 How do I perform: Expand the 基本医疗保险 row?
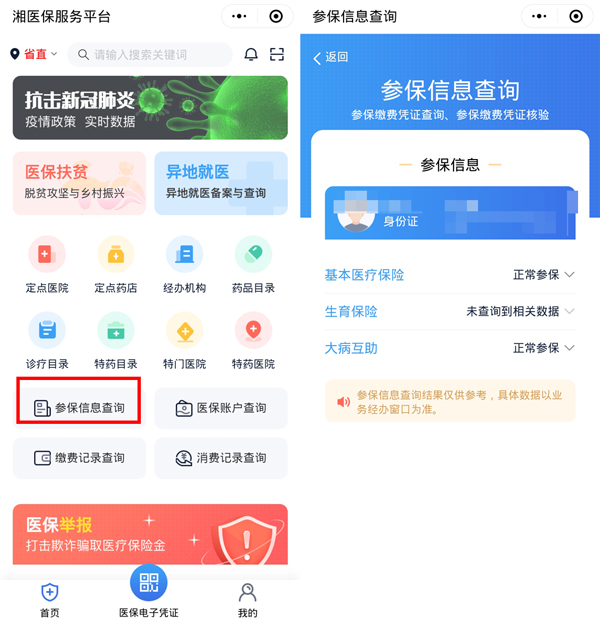tap(450, 274)
